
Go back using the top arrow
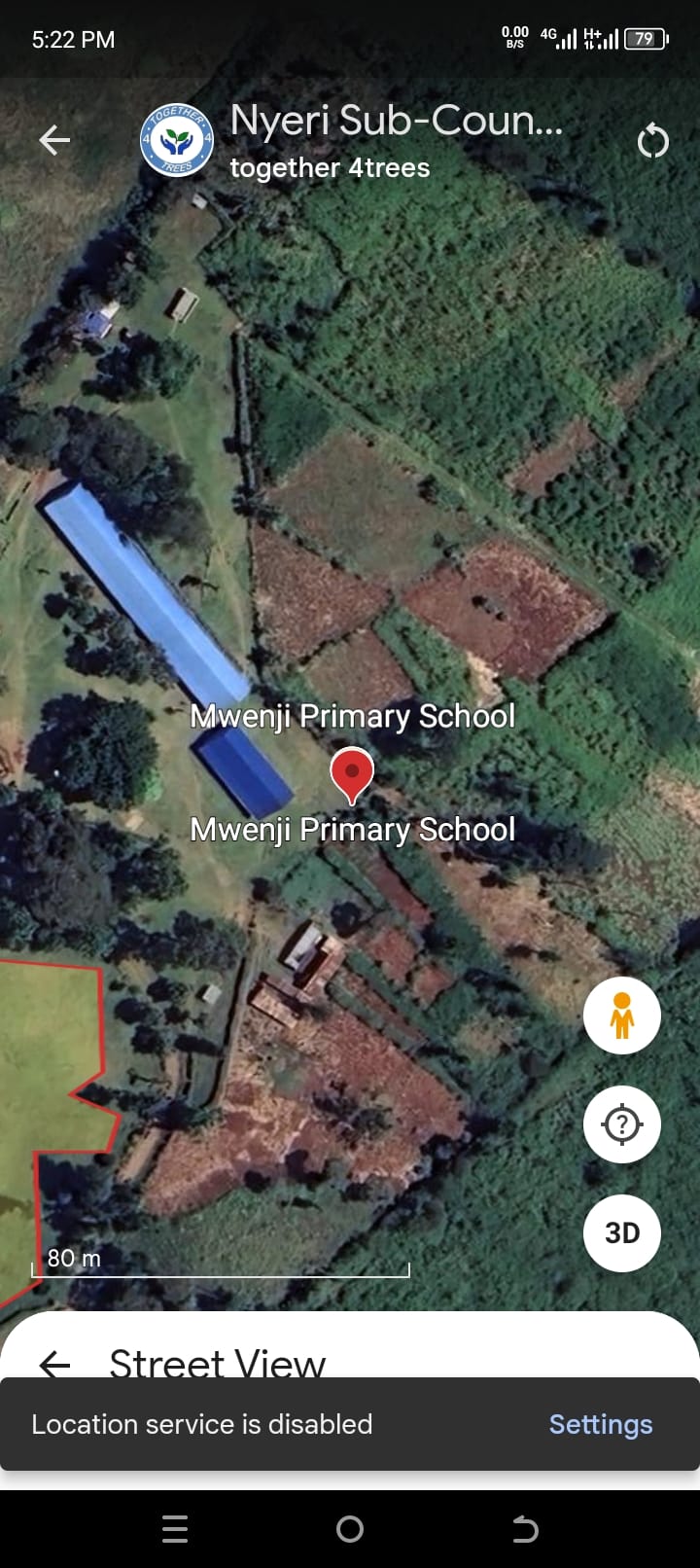tap(54, 141)
